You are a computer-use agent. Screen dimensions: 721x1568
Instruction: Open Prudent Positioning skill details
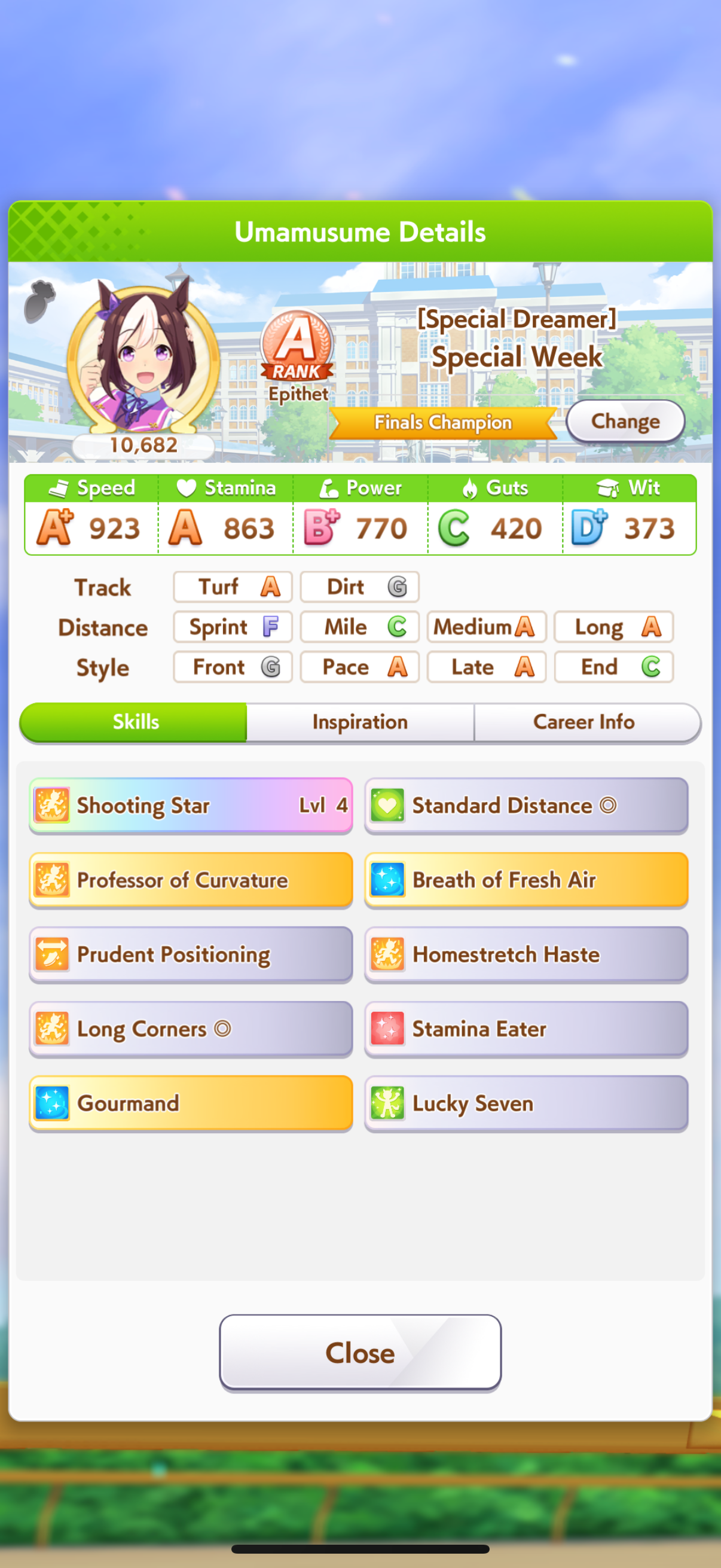191,954
